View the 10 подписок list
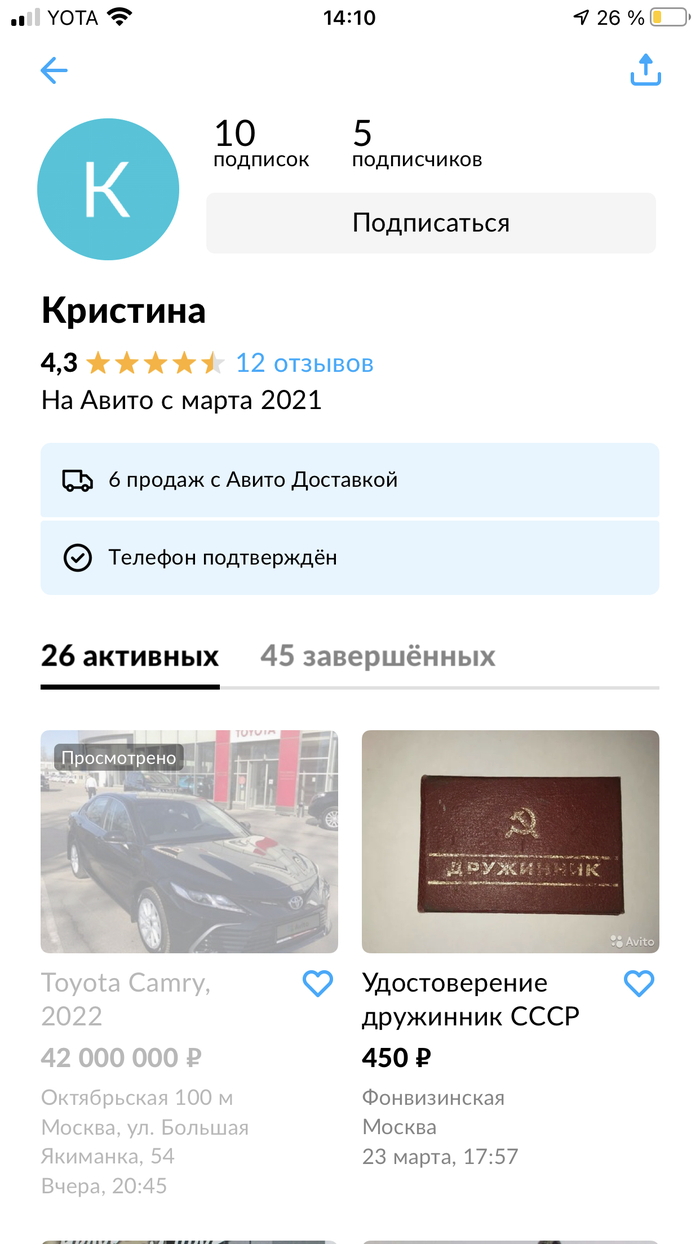This screenshot has width=700, height=1244. tap(261, 144)
